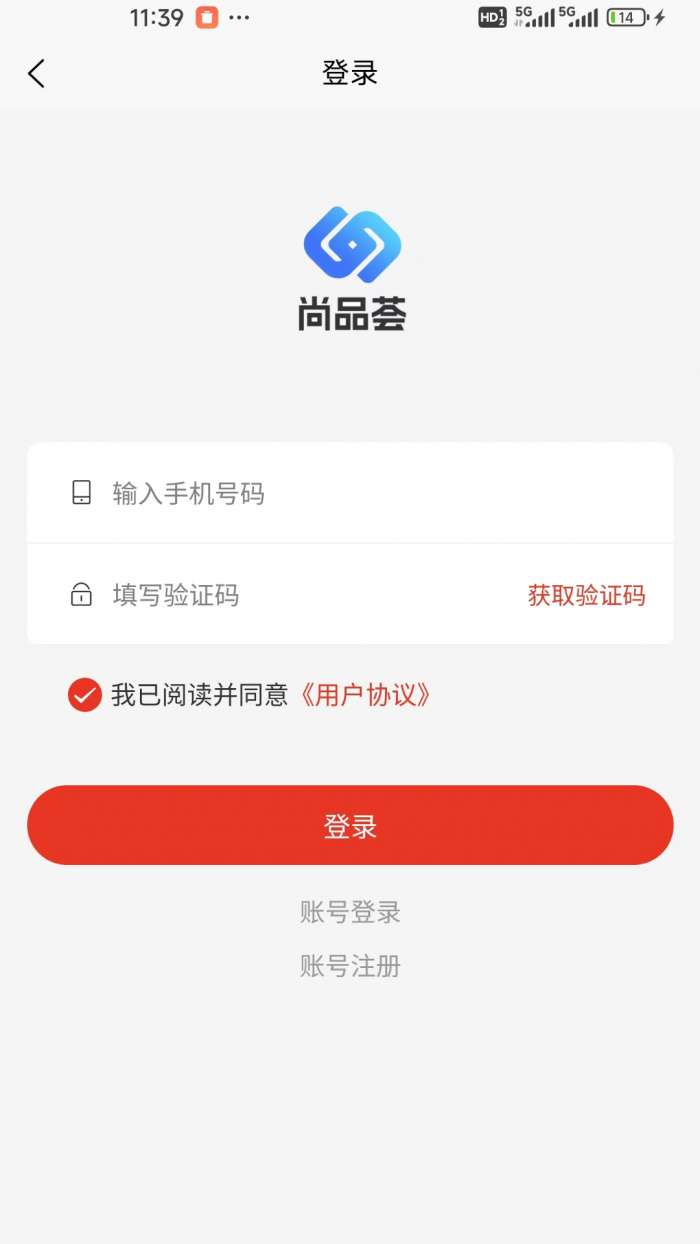The width and height of the screenshot is (700, 1244).
Task: Switch to 账号登录
Action: (350, 912)
